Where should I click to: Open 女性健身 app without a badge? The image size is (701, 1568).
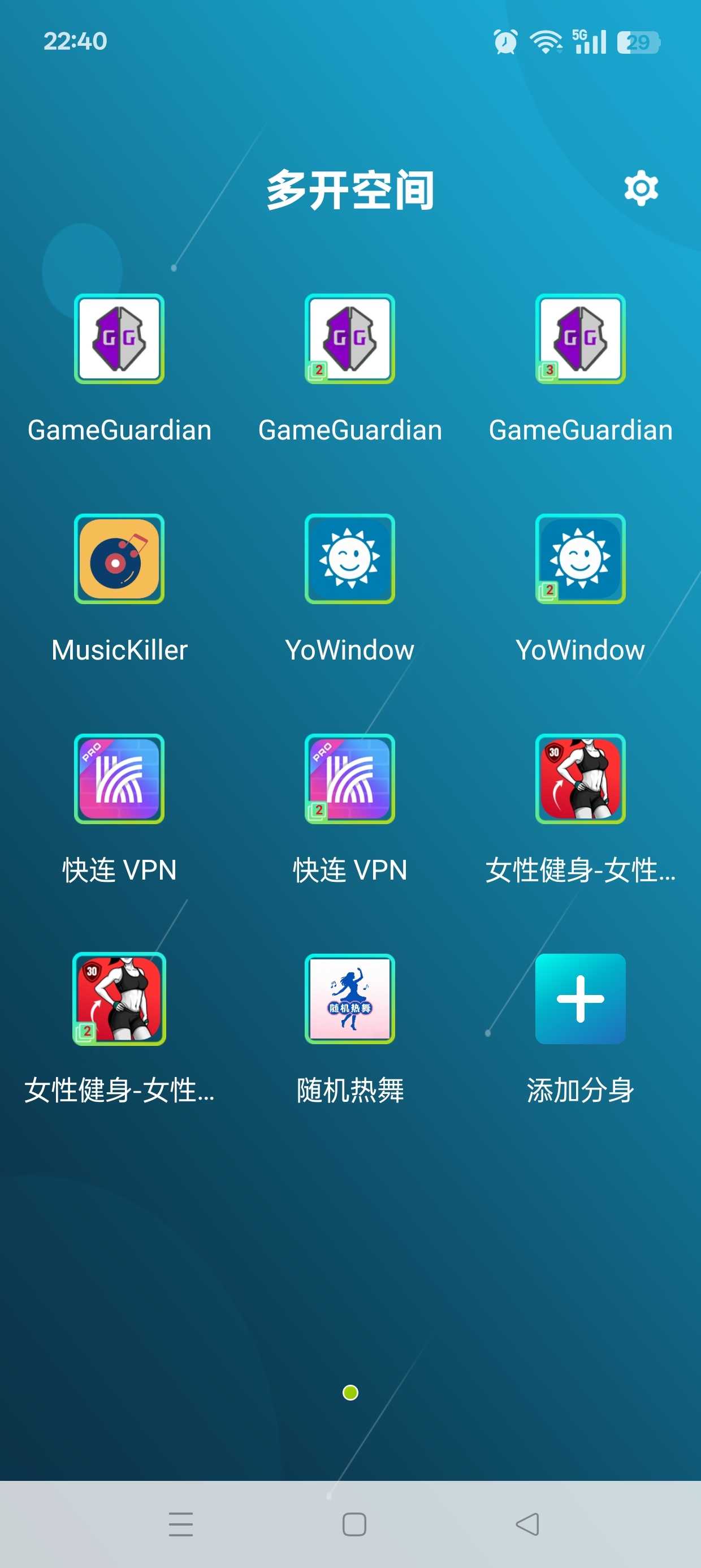(581, 778)
